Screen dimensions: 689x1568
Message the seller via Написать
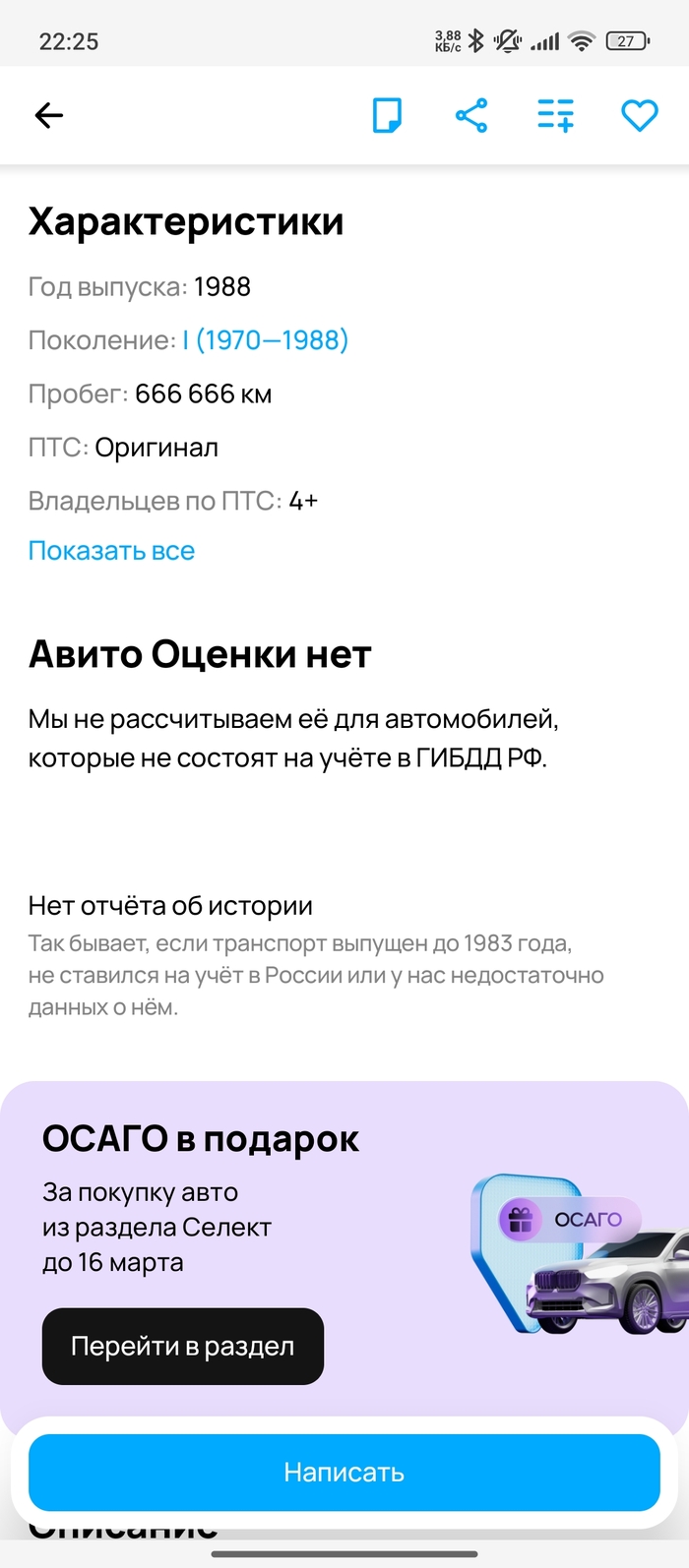pos(344,1472)
